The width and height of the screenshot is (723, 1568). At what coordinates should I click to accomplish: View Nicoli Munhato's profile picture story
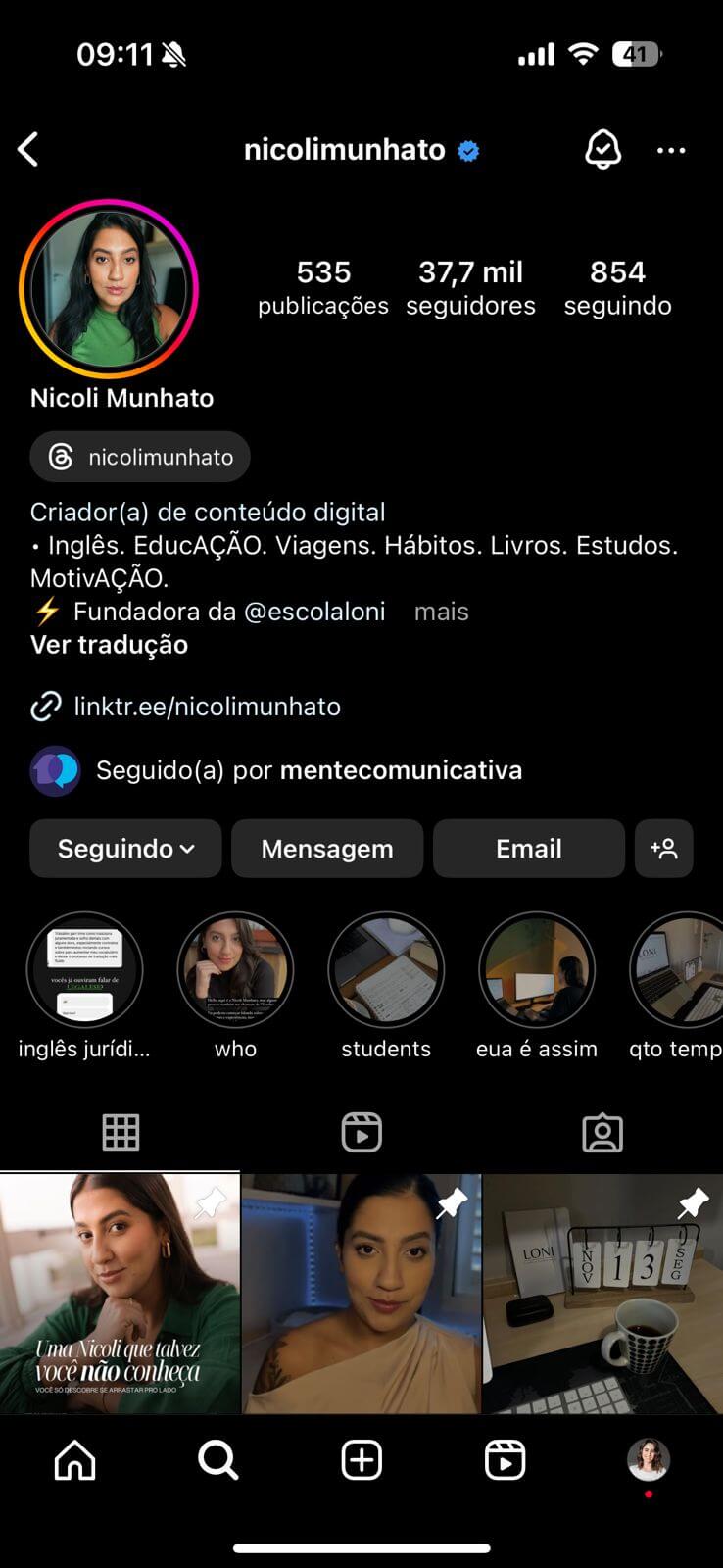coord(109,289)
